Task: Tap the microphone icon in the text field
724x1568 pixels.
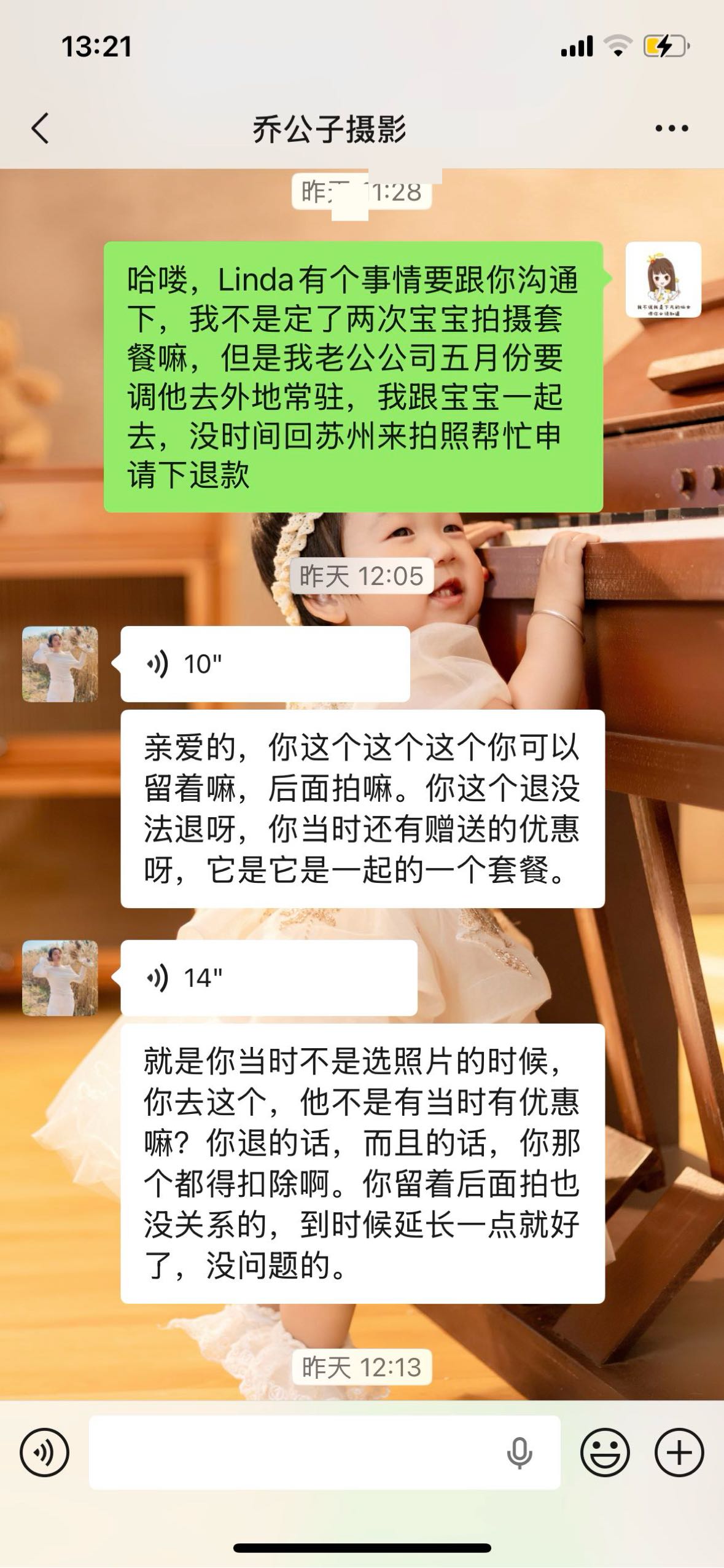Action: (x=519, y=1453)
